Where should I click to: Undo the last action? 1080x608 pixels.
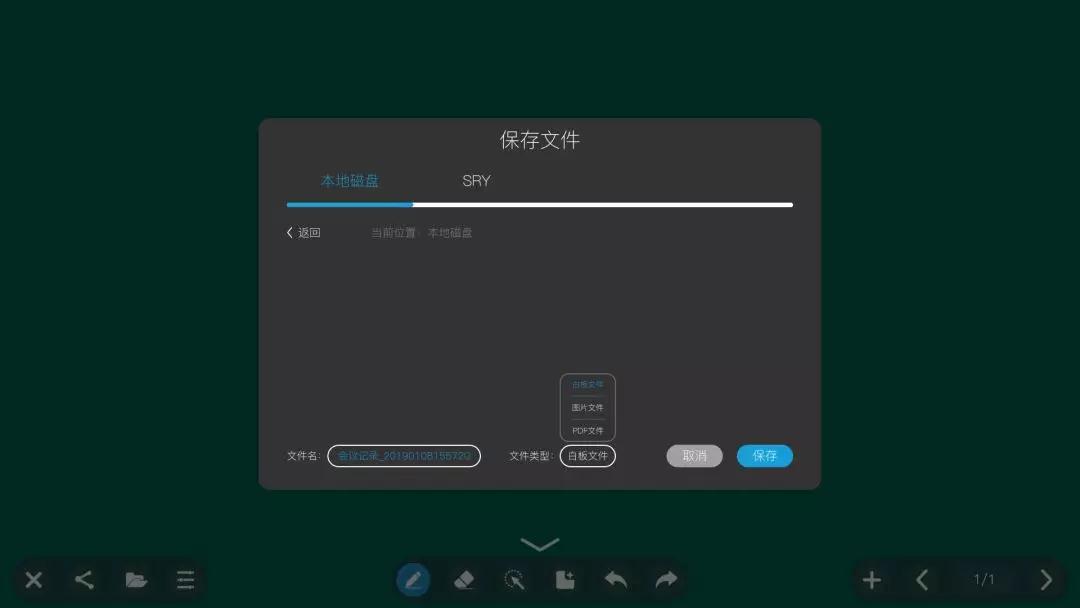click(x=616, y=580)
